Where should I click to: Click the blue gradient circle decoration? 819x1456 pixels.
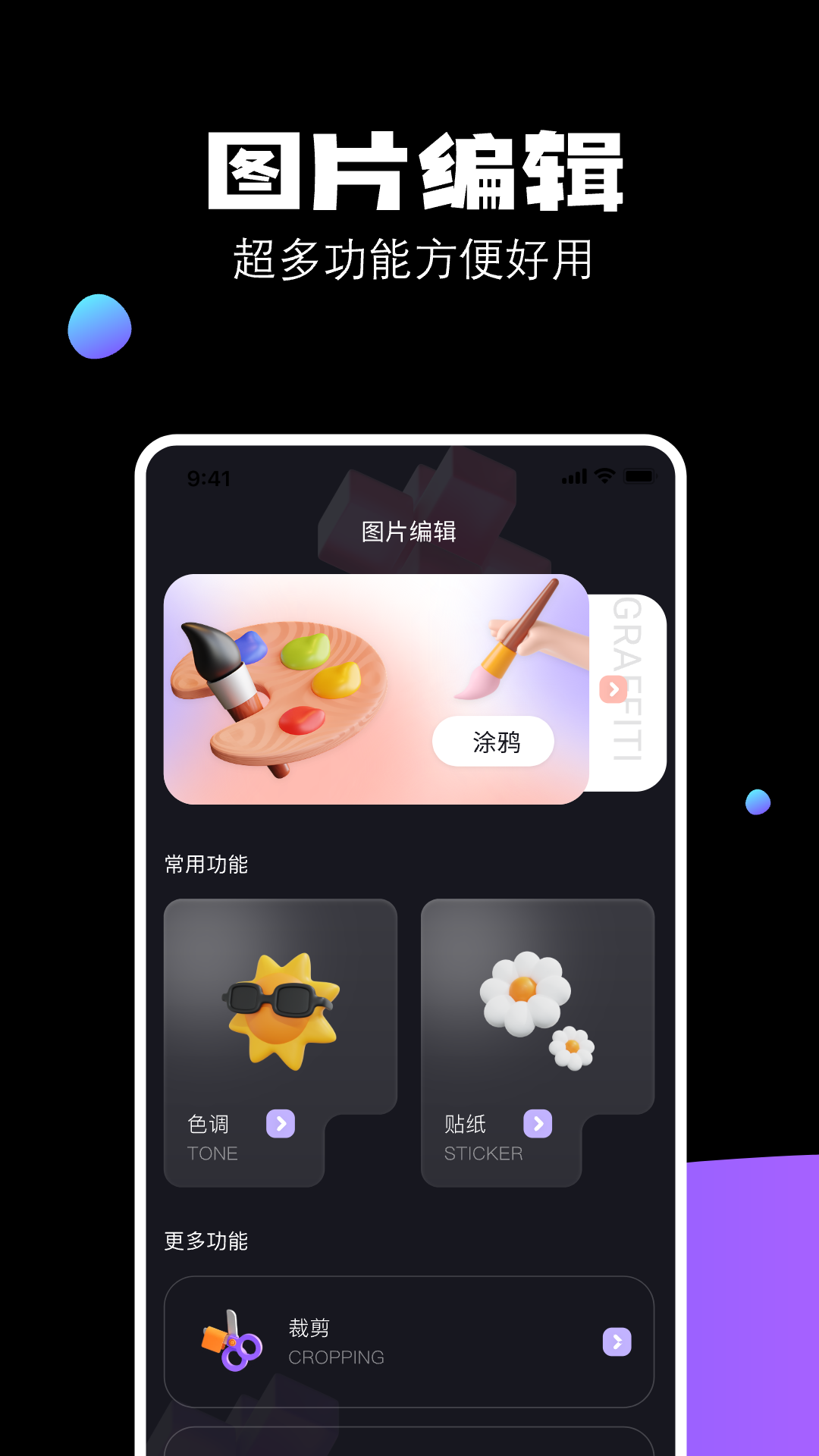(101, 328)
